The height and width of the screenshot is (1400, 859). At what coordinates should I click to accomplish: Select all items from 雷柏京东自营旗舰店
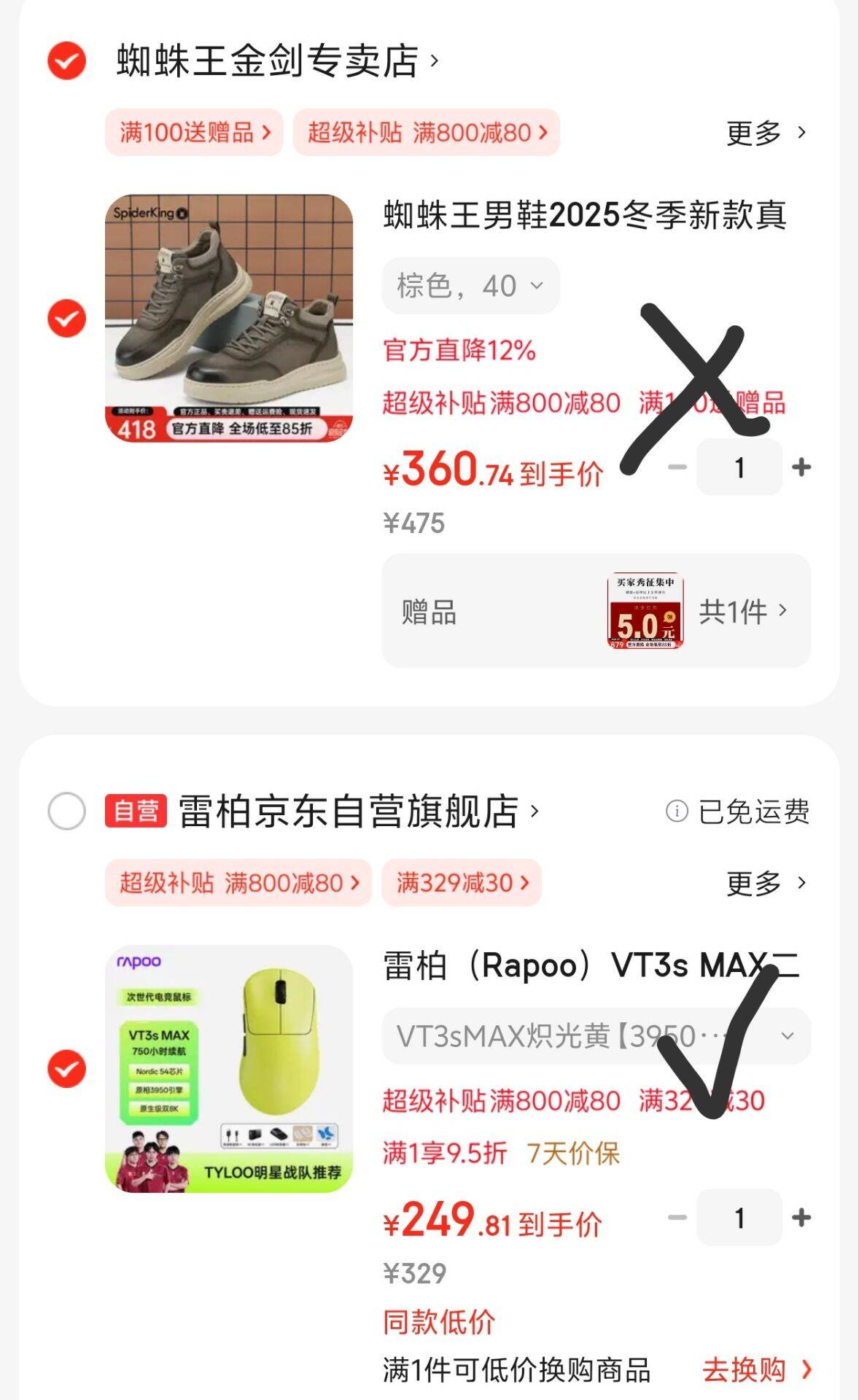pos(66,811)
